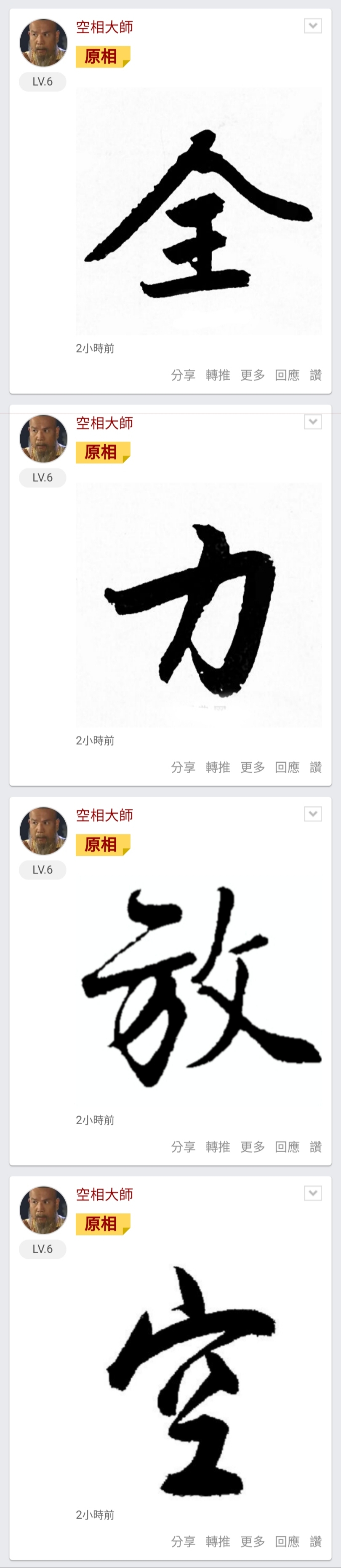Tap 讚 under the 放 post
This screenshot has width=341, height=1568.
[315, 1147]
